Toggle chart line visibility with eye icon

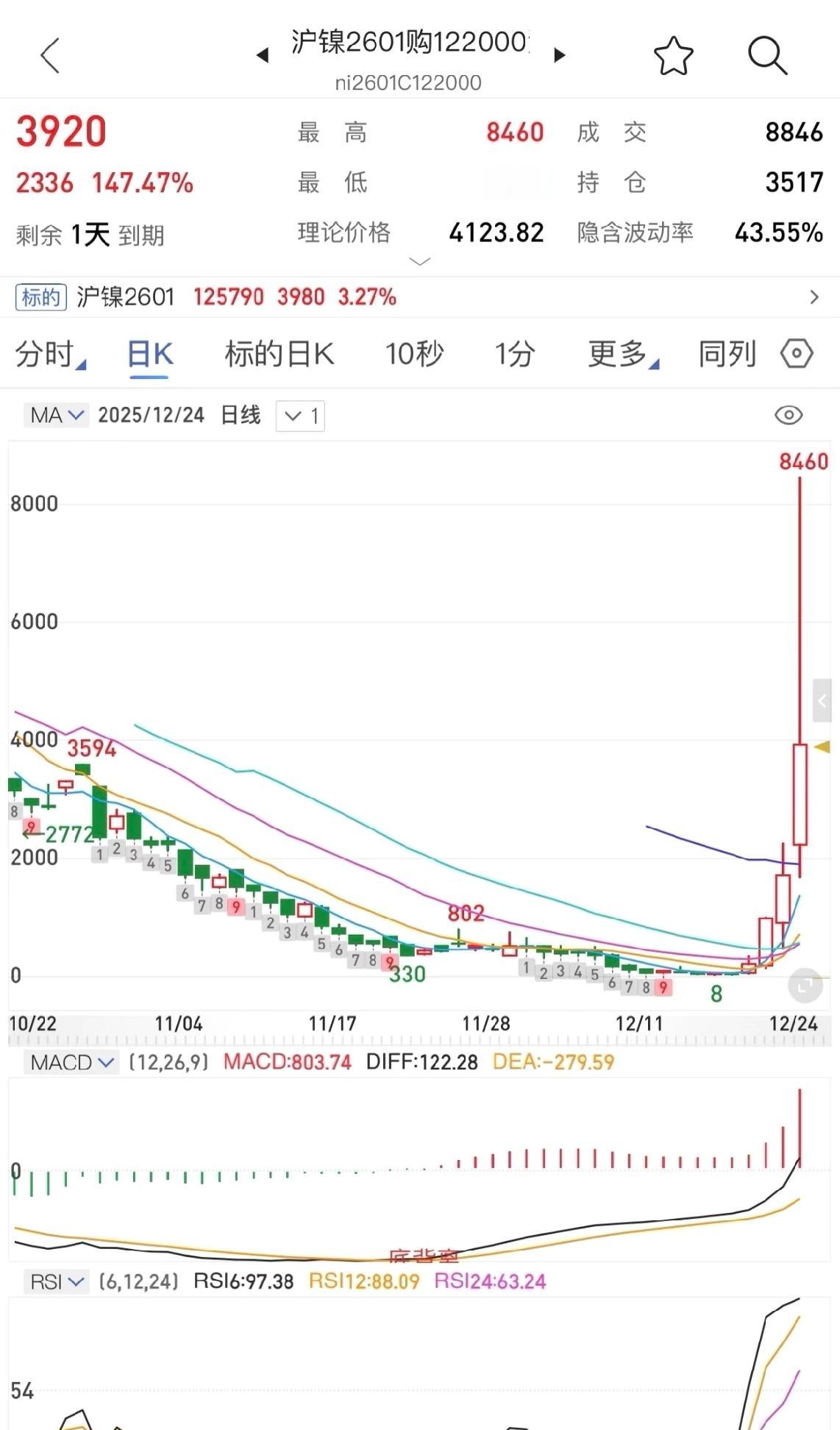pos(789,414)
